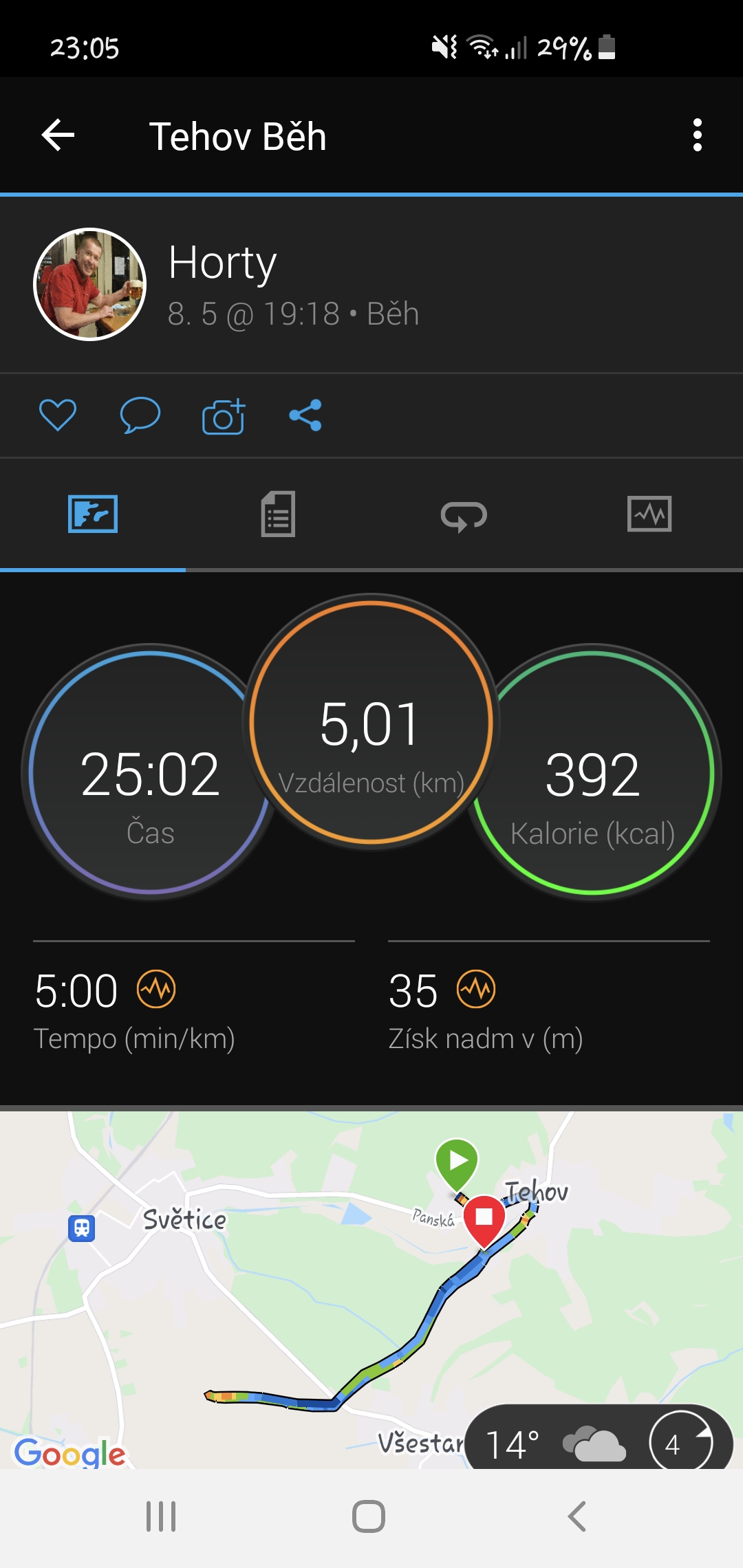
Task: Open the route map
Action: (371, 1290)
